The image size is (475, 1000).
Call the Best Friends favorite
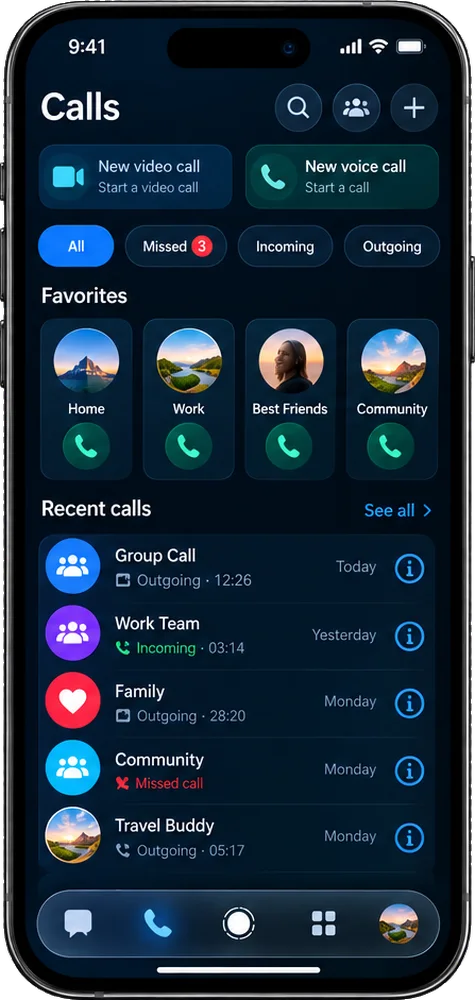coord(289,446)
